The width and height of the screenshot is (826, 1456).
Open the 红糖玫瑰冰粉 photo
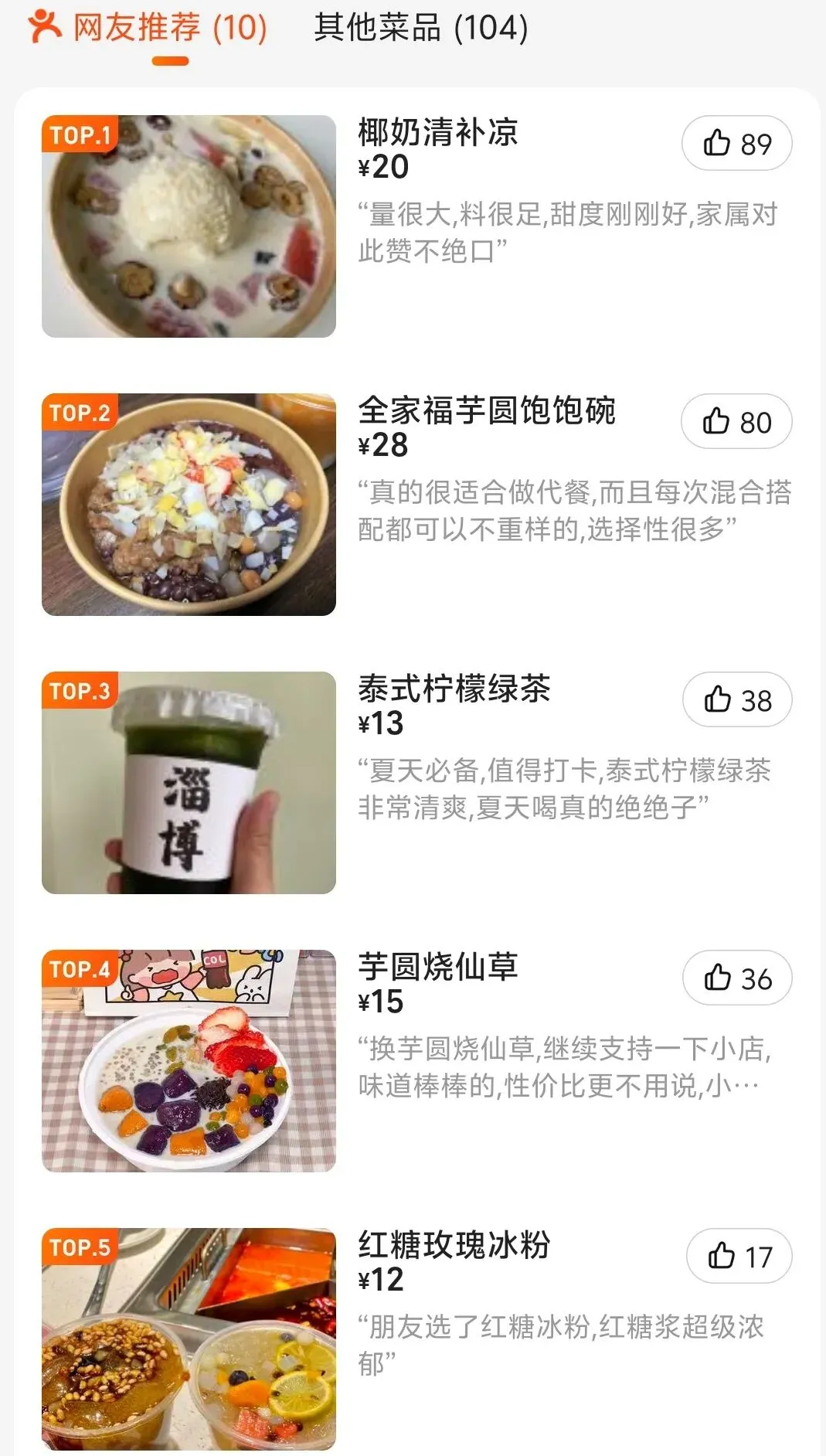(189, 1339)
